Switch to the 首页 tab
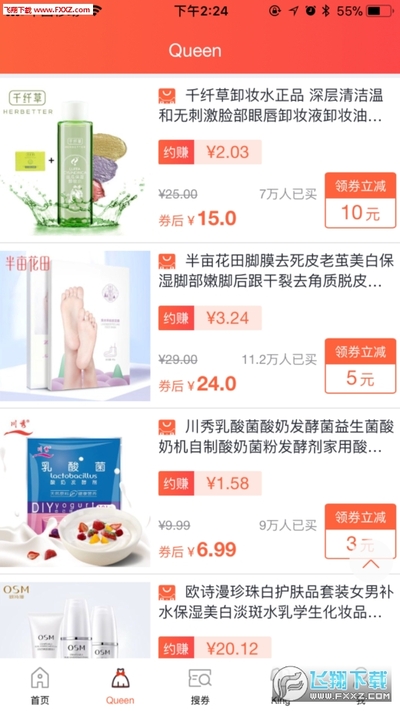Screen dimensions: 400x711 click(40, 686)
